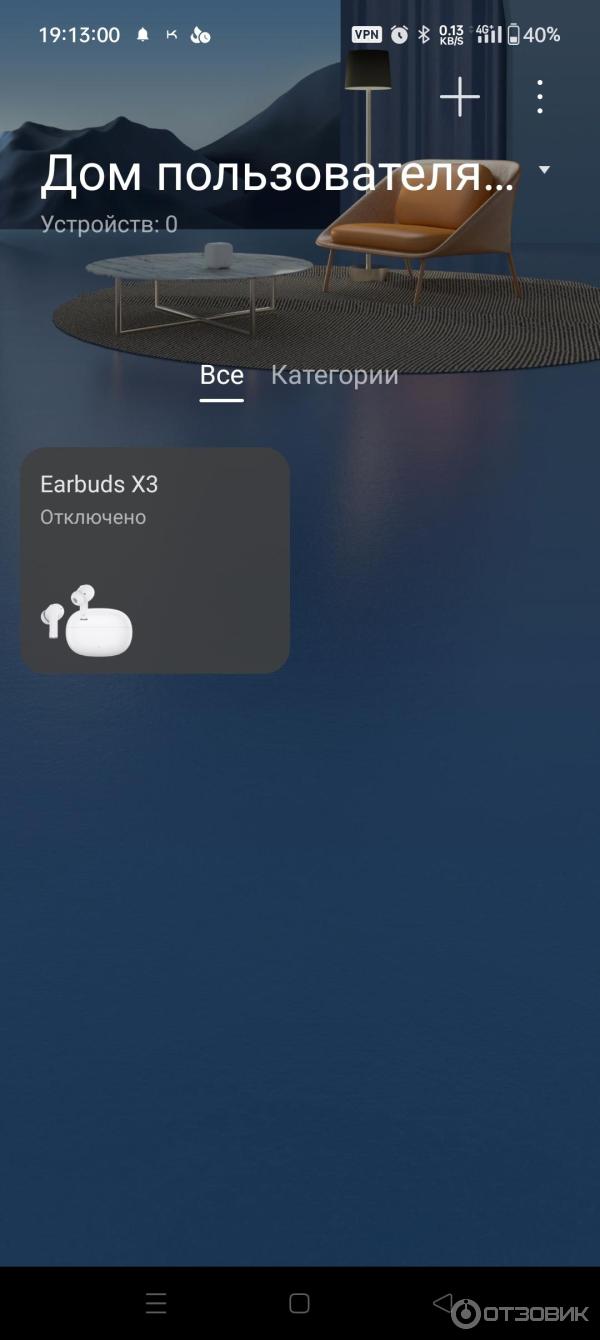Switch to the Категории tab

click(x=334, y=376)
